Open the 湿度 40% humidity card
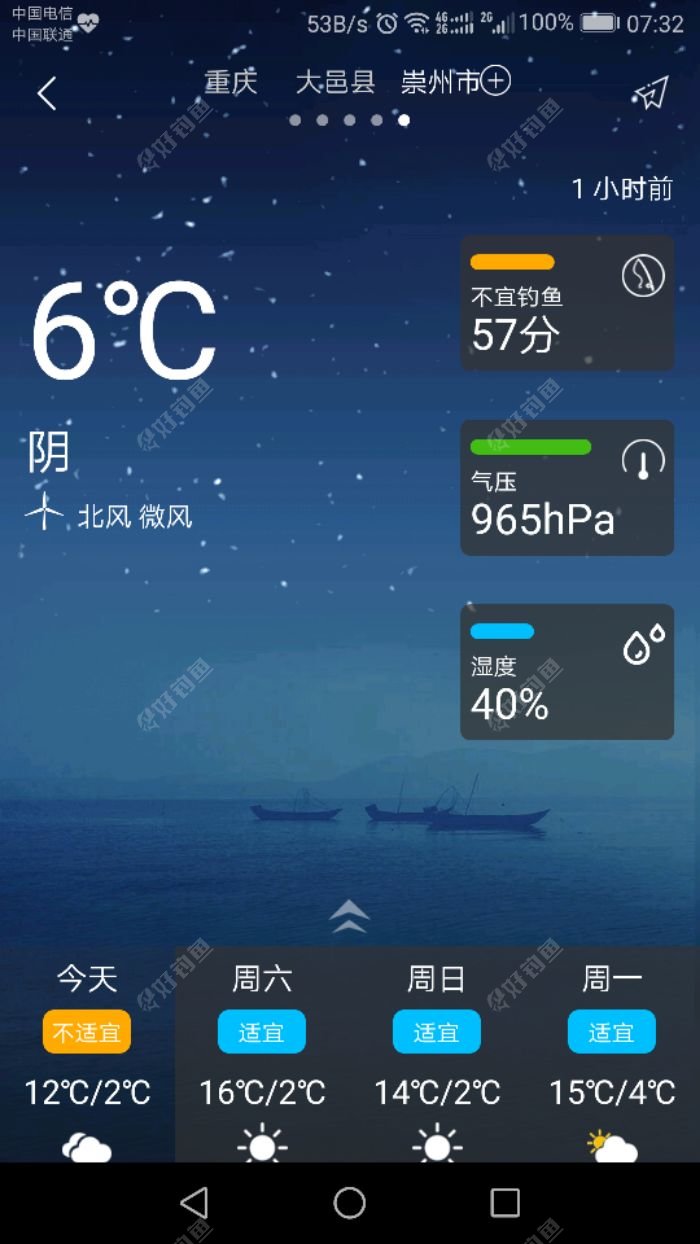 pos(566,672)
